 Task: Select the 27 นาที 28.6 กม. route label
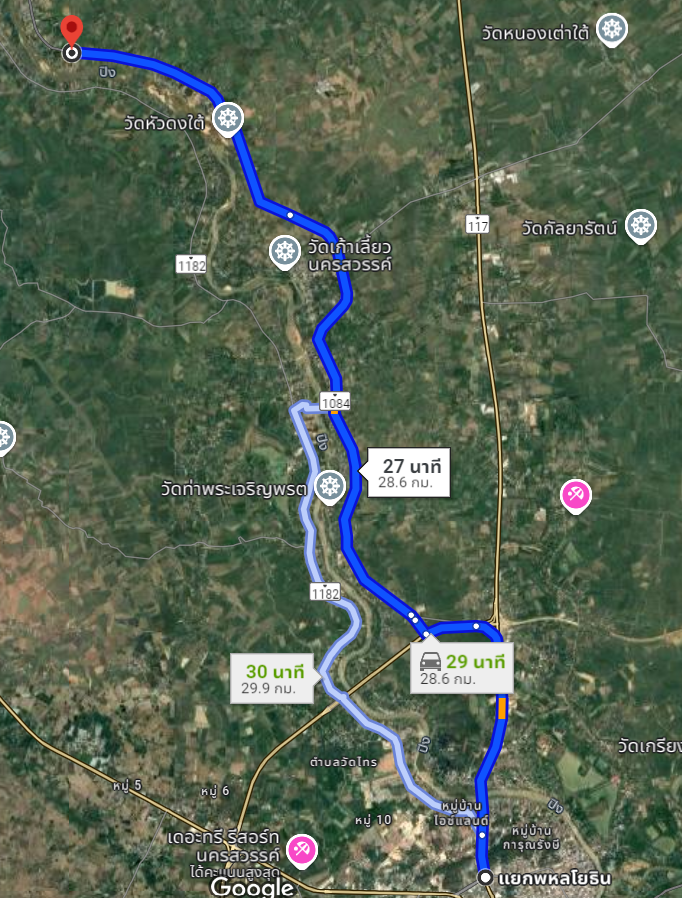410,473
